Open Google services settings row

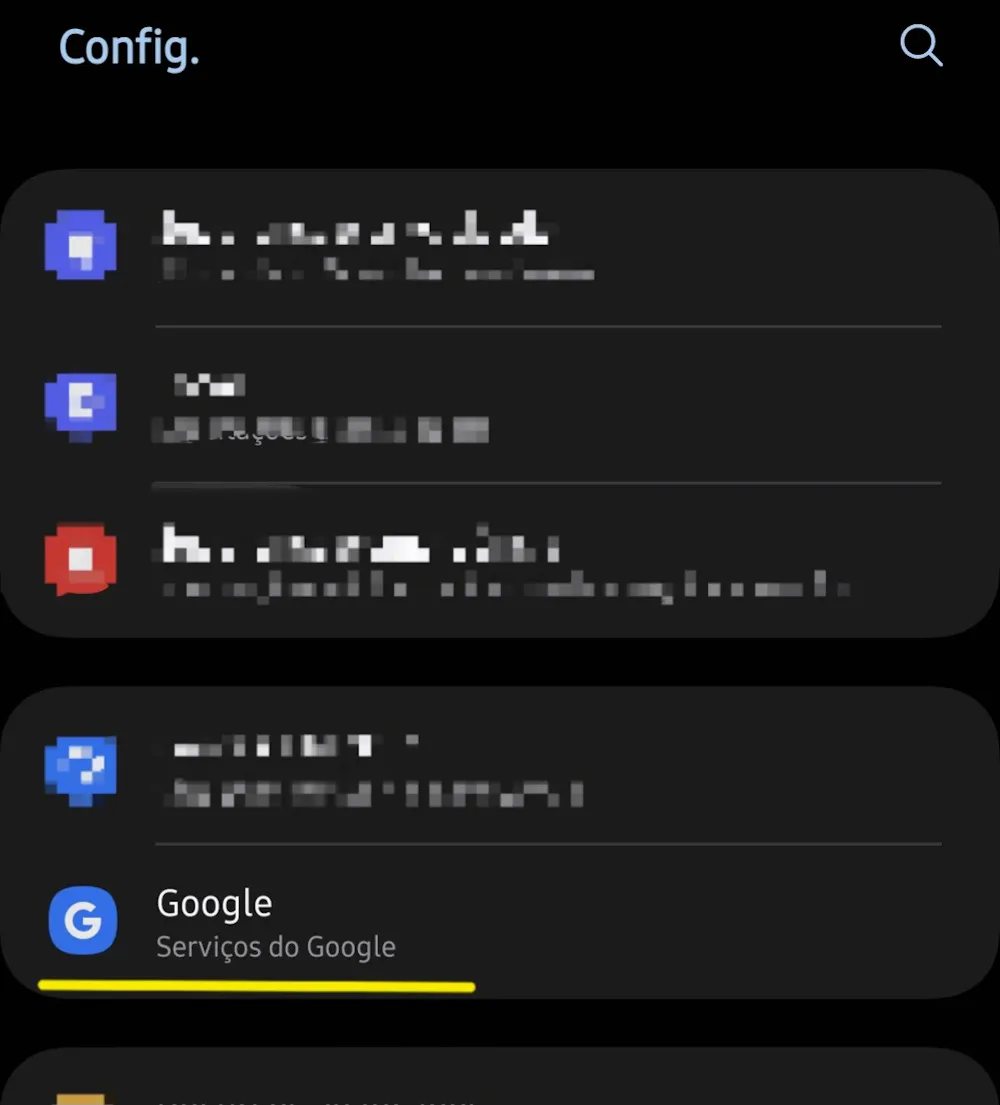(x=400, y=922)
